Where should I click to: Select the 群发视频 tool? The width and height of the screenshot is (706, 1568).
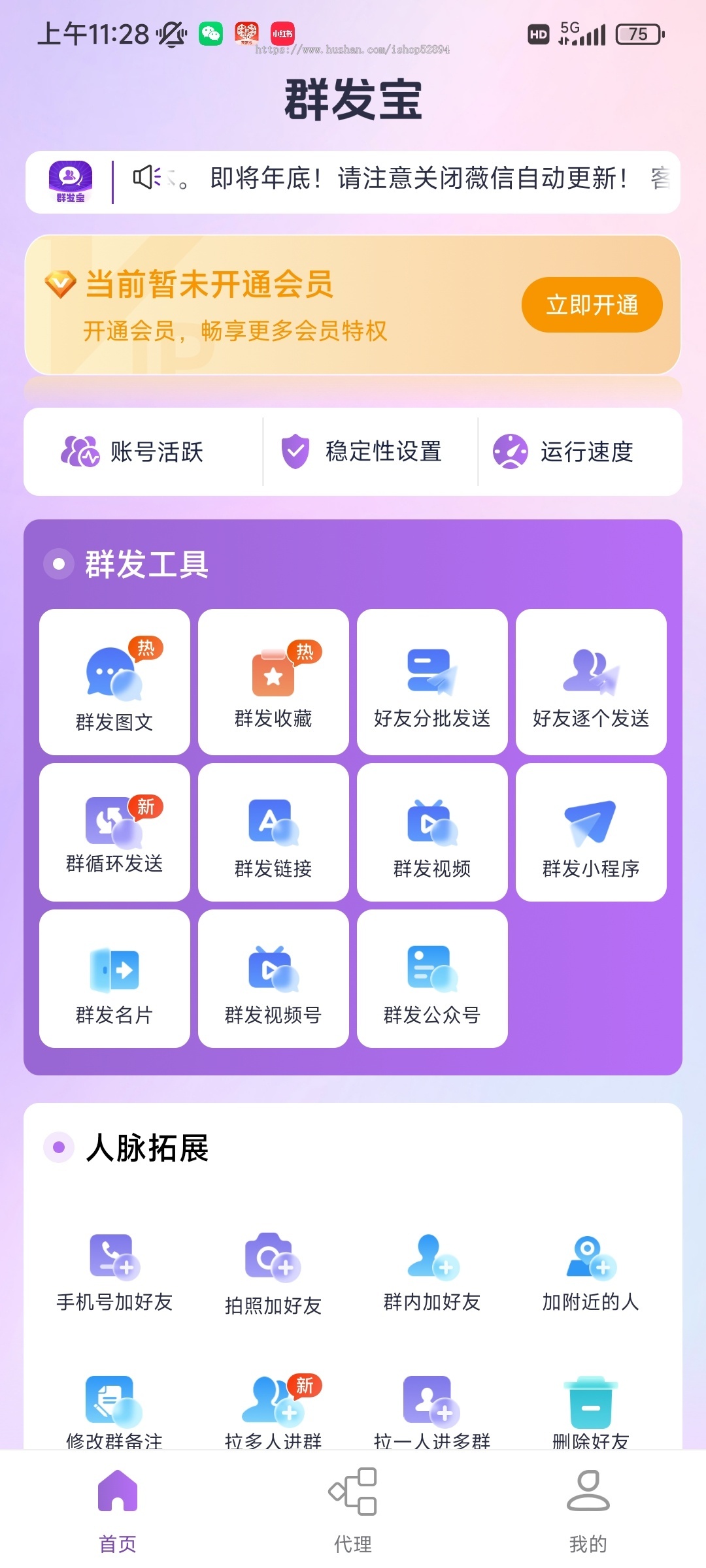(x=431, y=831)
